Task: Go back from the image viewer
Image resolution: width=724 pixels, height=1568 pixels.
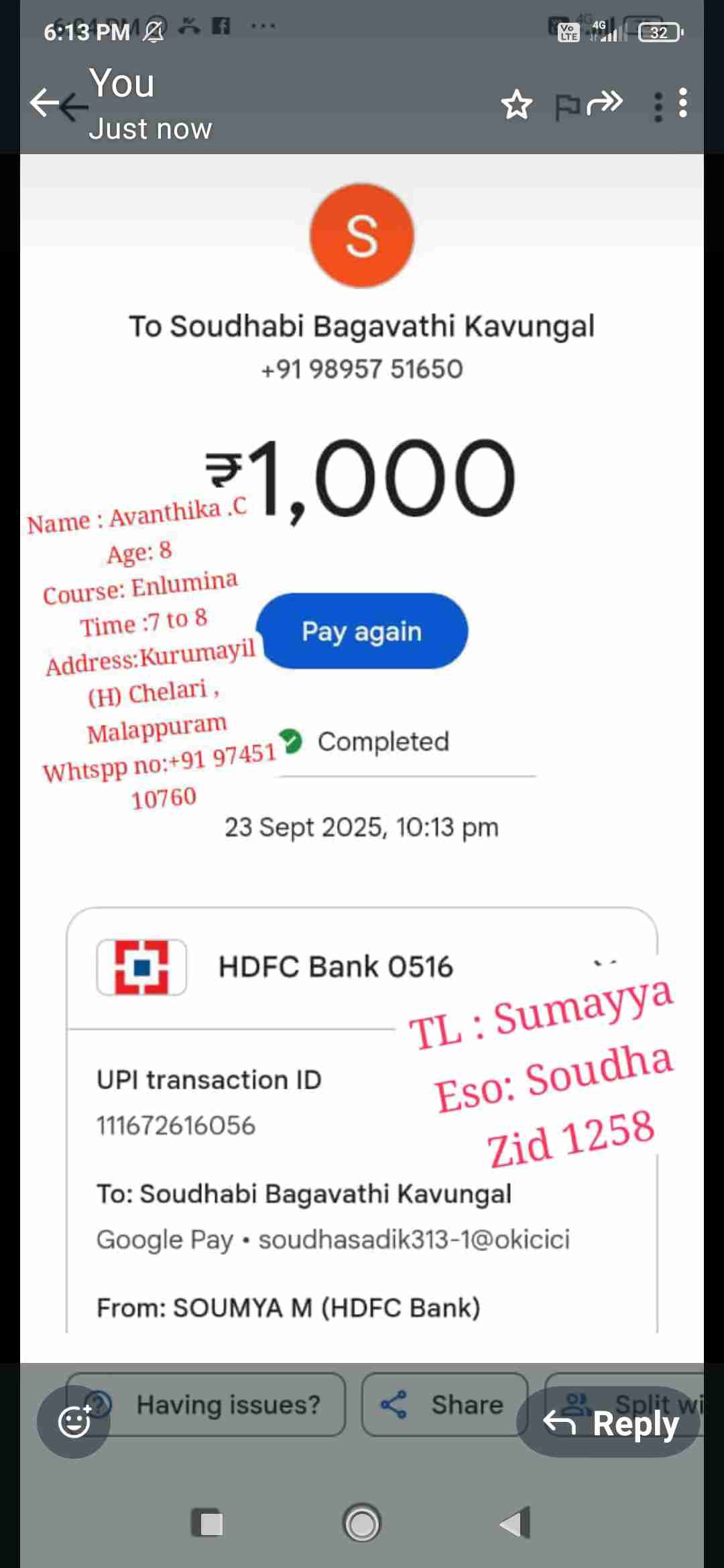Action: 47,103
